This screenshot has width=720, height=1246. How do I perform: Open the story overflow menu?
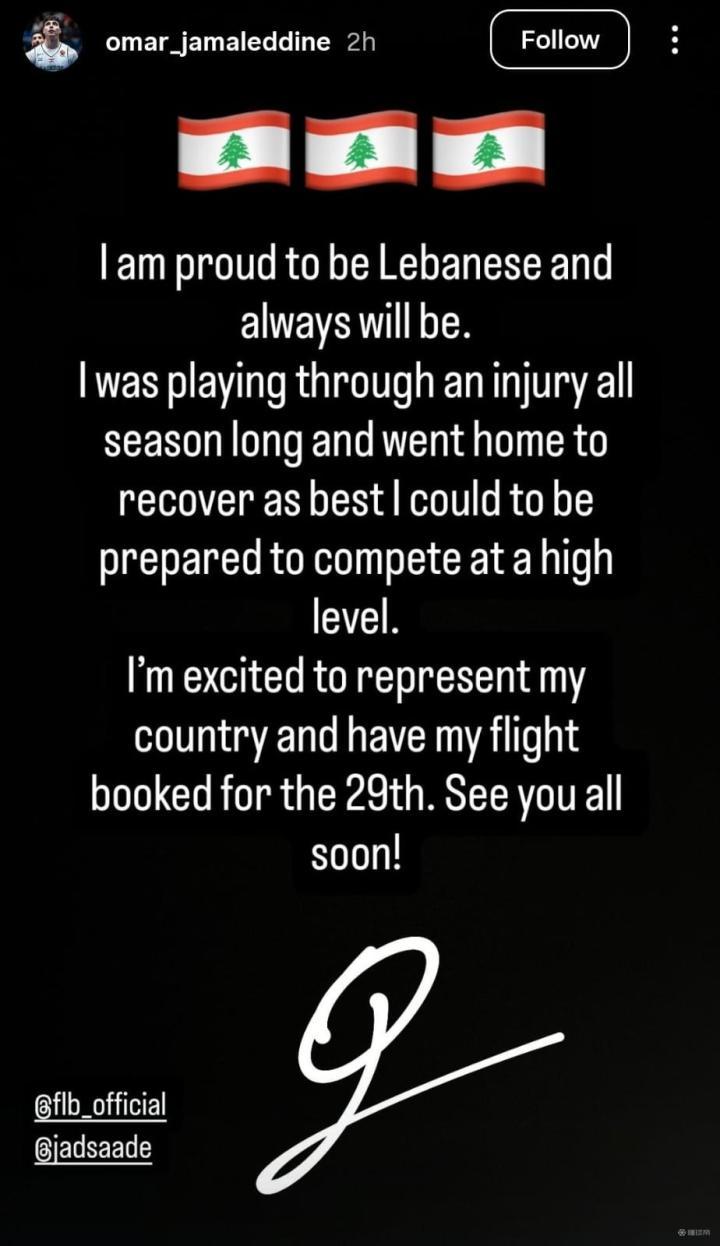675,40
